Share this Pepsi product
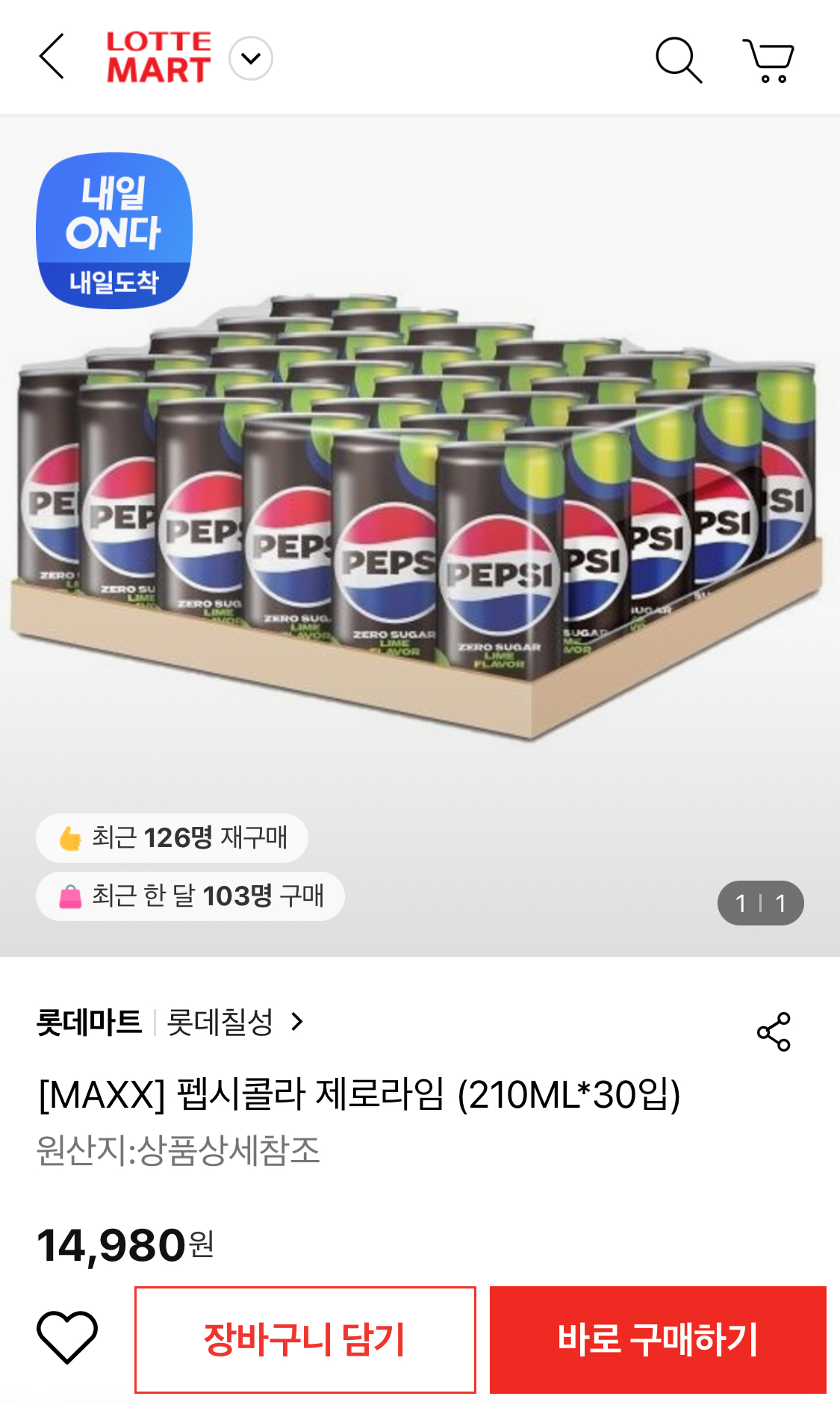 click(x=774, y=1032)
